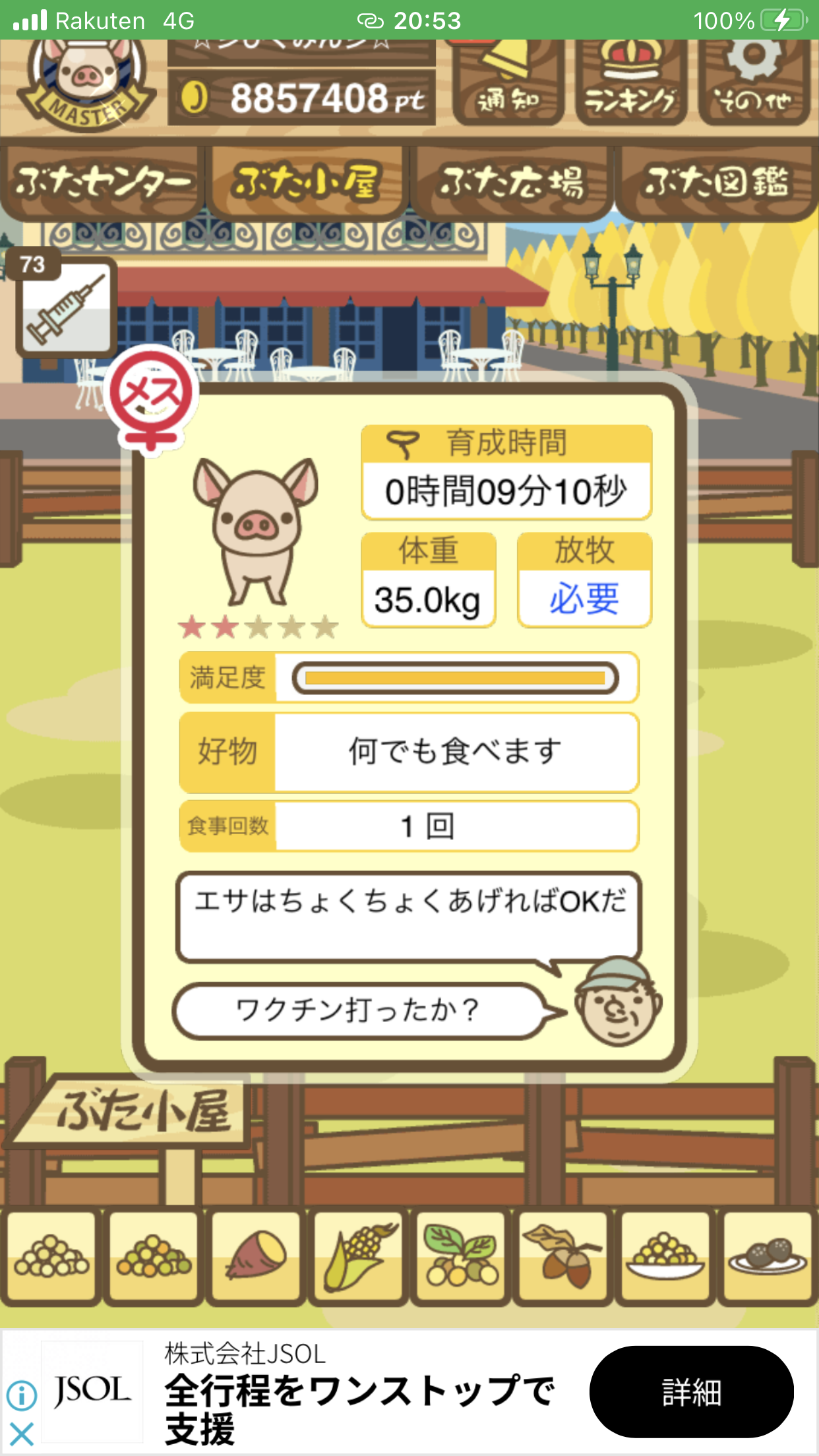Select the white pellet feed
The height and width of the screenshot is (1456, 819).
51,1257
